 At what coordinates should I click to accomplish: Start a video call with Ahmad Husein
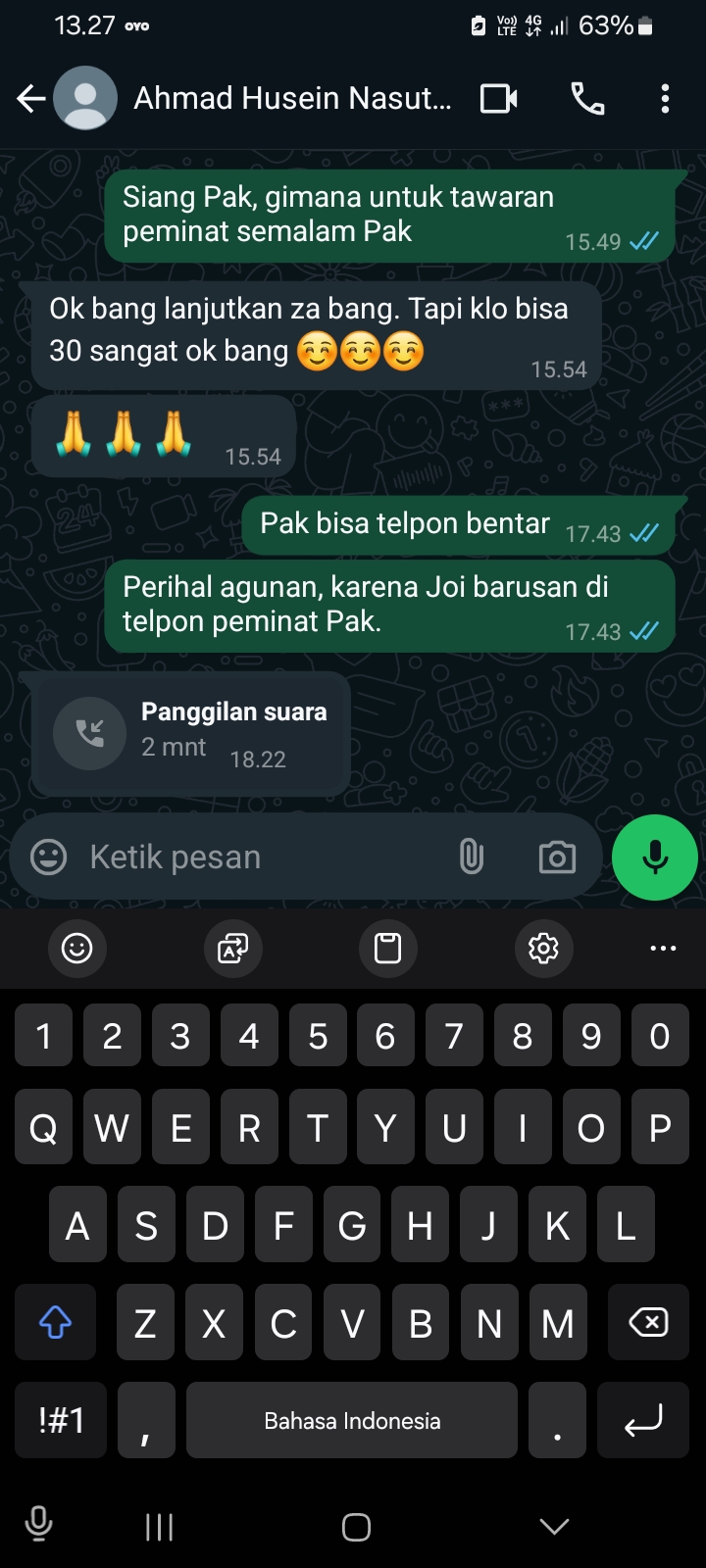click(x=498, y=98)
